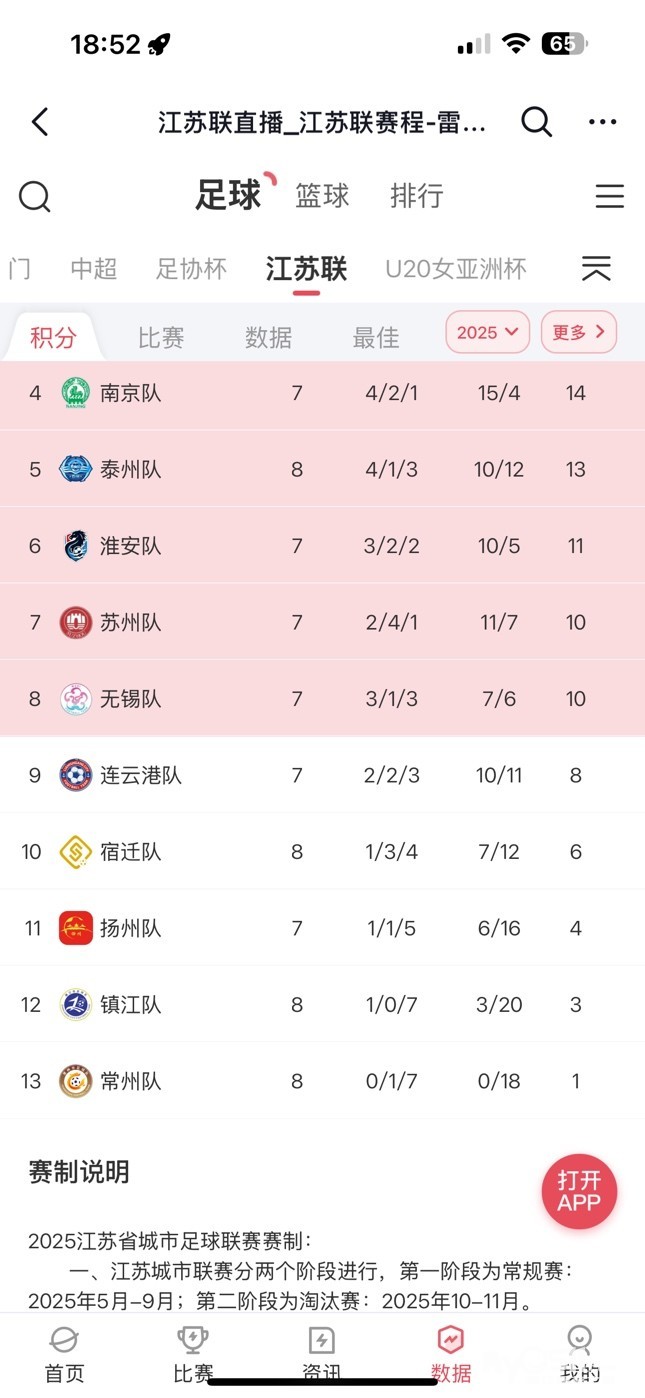Select the 中超 league tab
645x1398 pixels.
point(94,268)
